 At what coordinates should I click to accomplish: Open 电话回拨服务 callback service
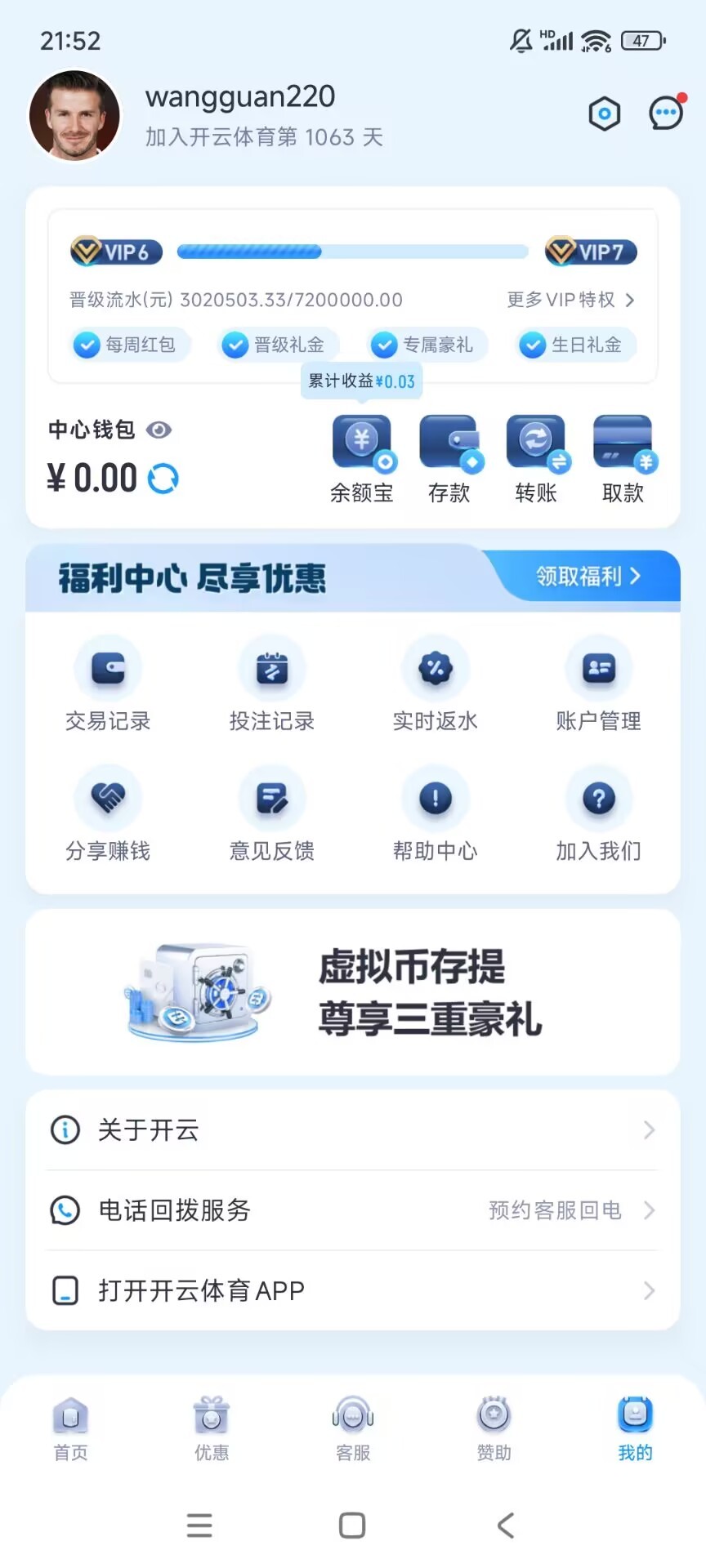point(353,1210)
